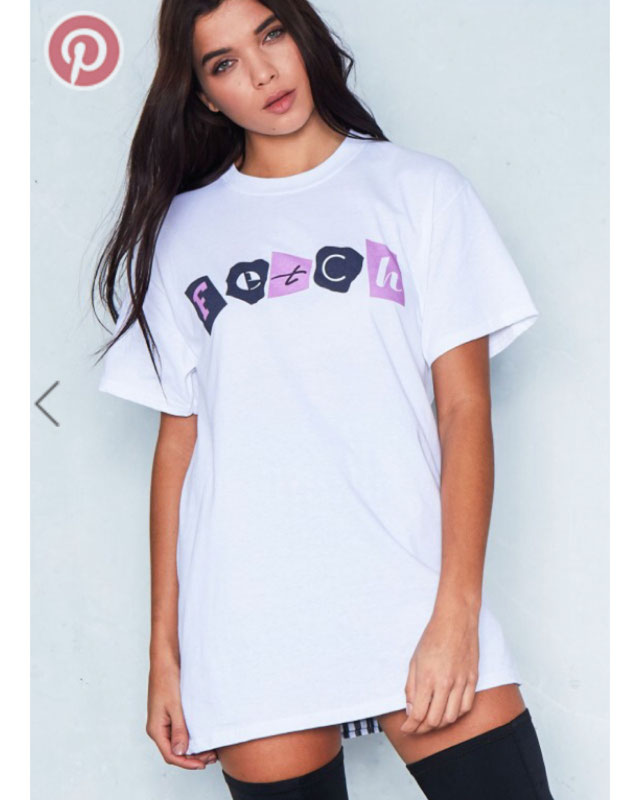
Task: Go to the previous product image
Action: 47,403
